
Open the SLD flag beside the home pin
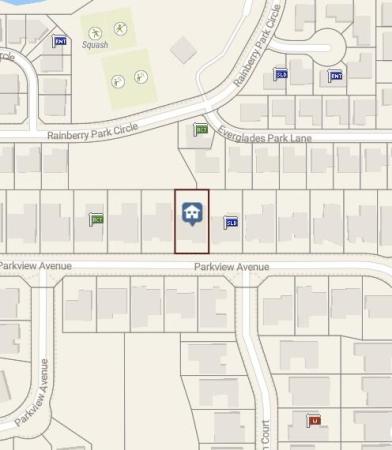pos(231,222)
